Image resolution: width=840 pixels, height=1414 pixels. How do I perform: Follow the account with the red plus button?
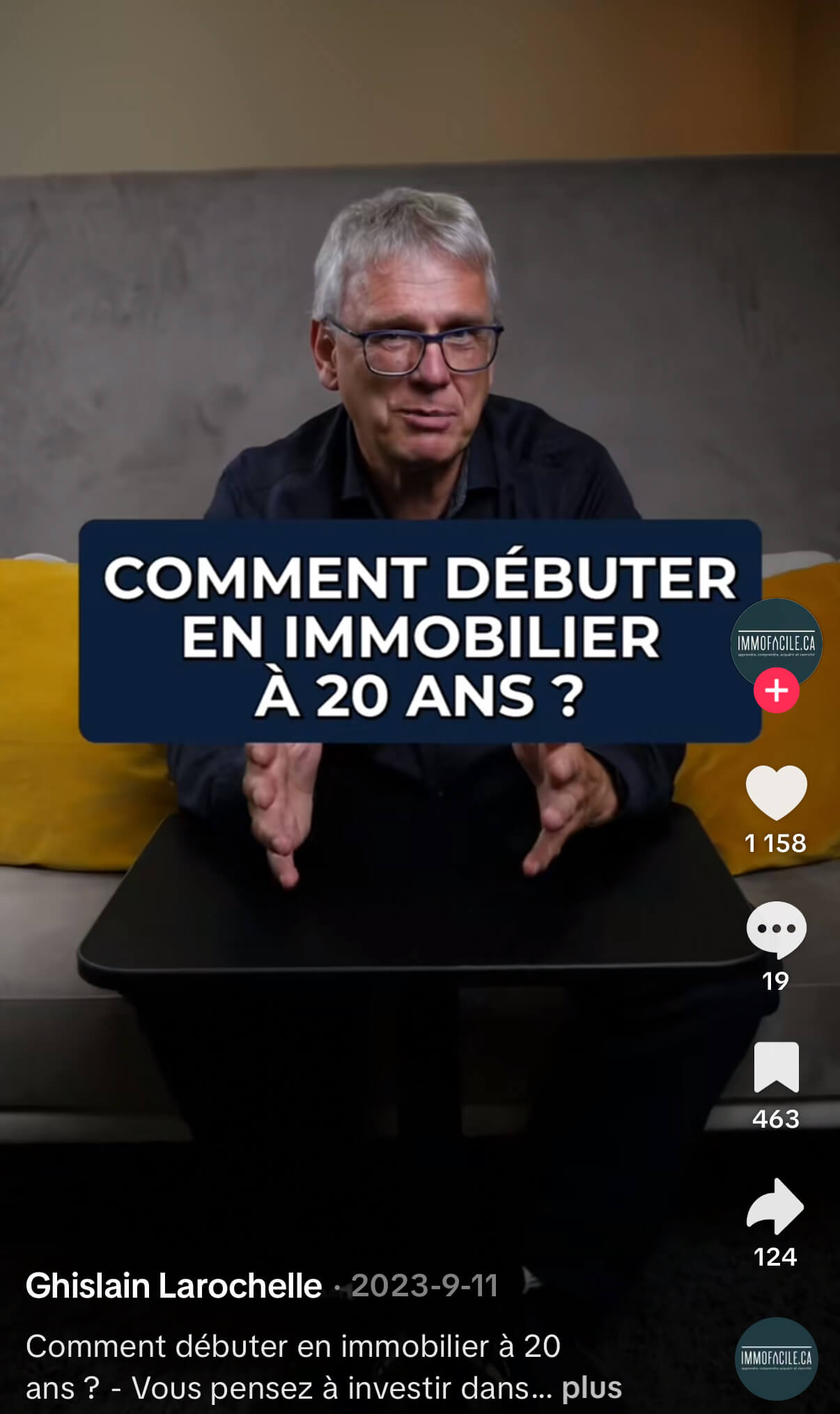coord(776,690)
